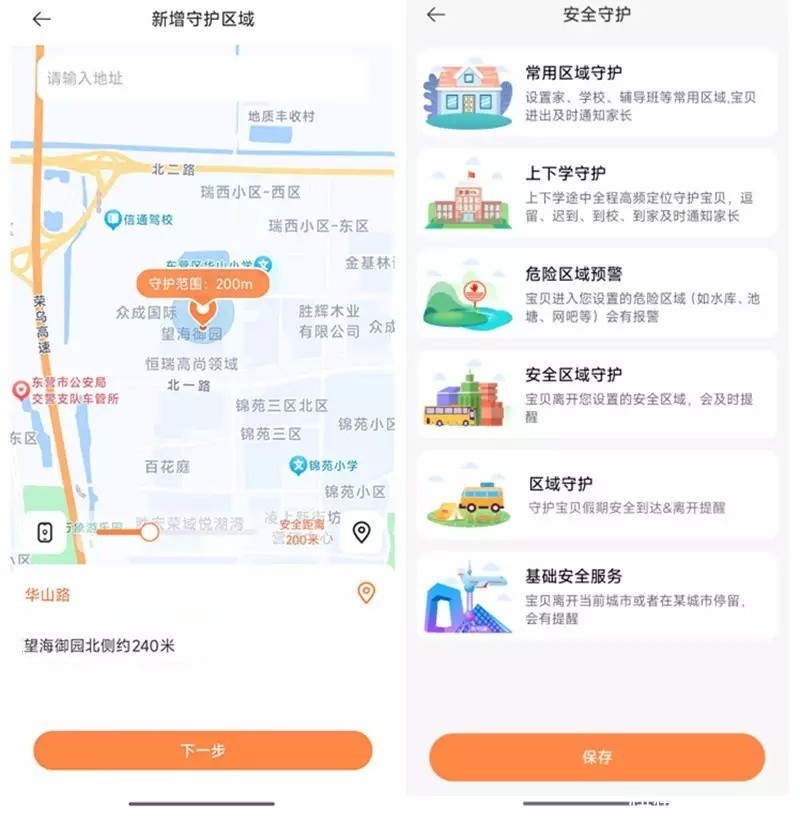Click the device locate icon on the map
The image size is (800, 821).
point(44,533)
